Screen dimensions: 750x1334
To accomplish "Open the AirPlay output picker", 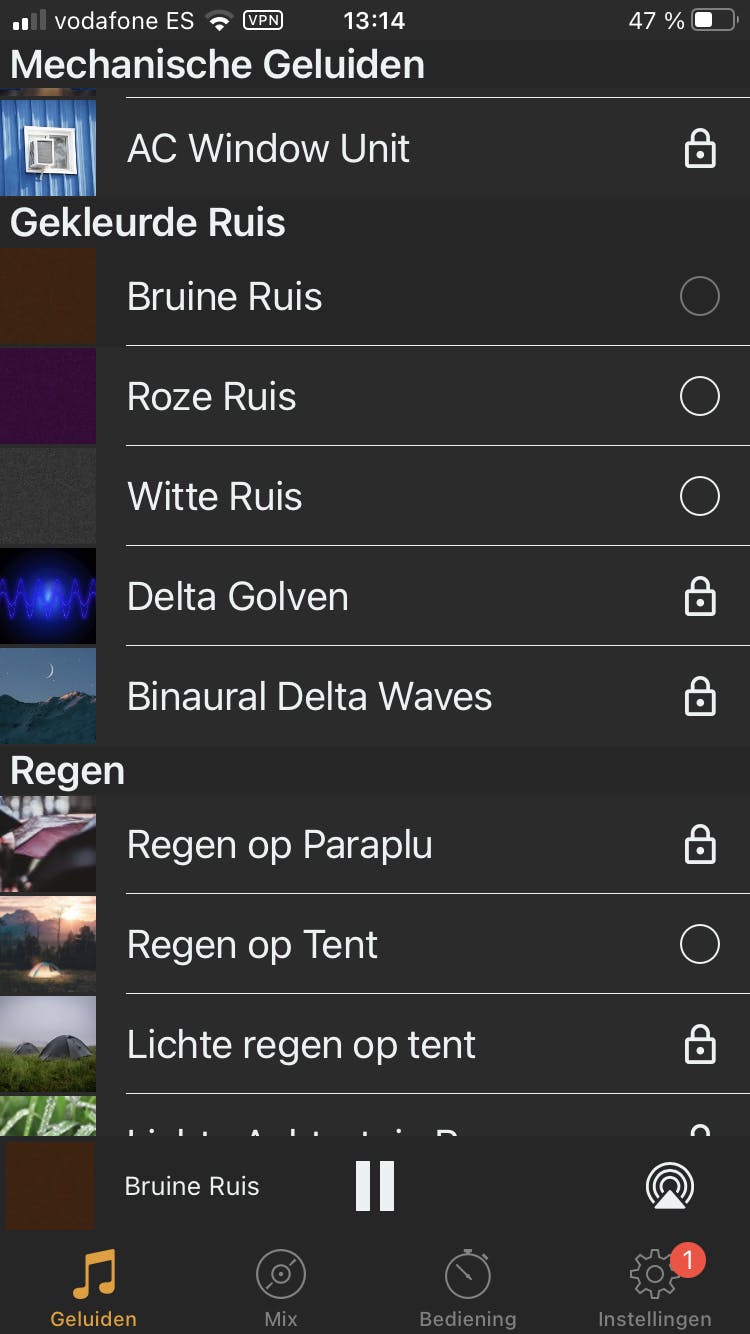I will (x=669, y=1186).
